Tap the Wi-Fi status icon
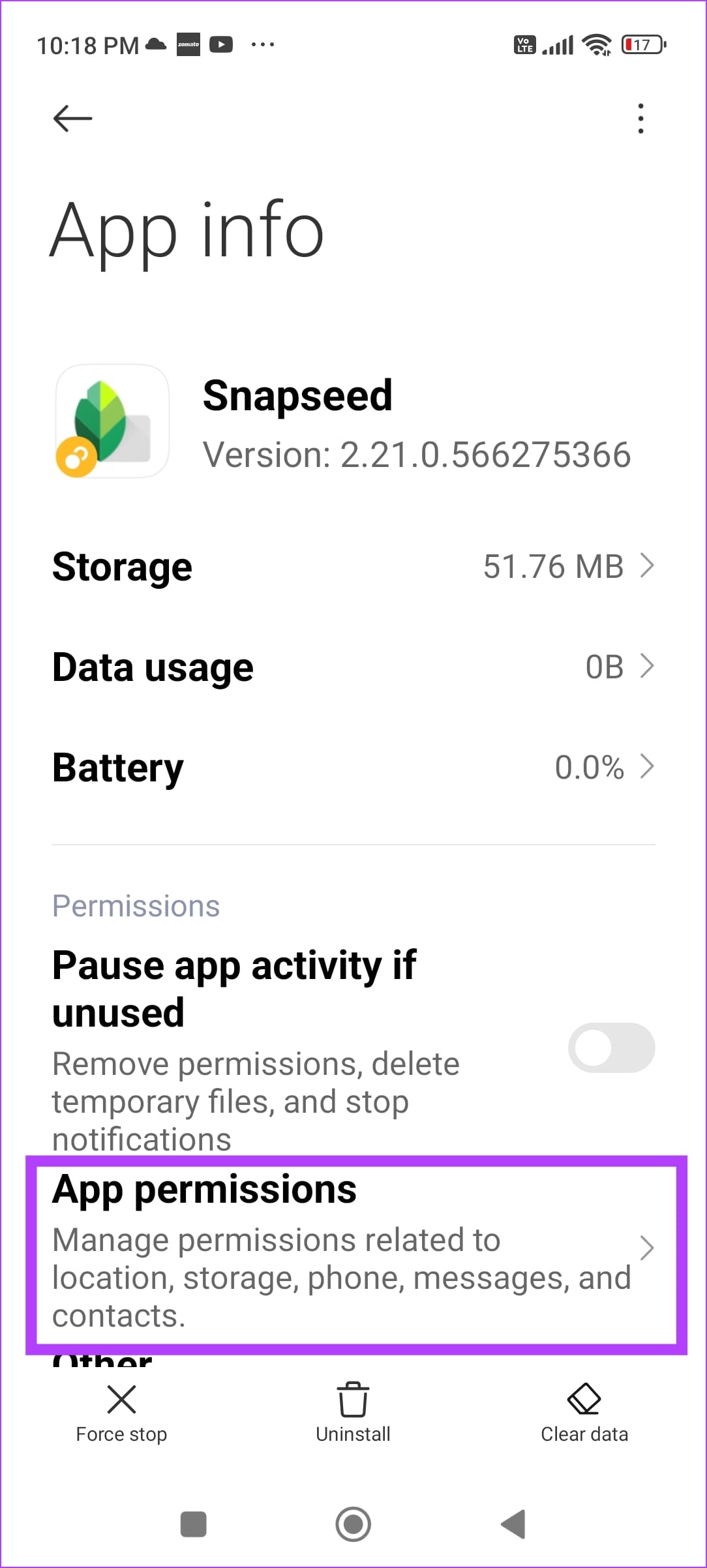 tap(595, 44)
